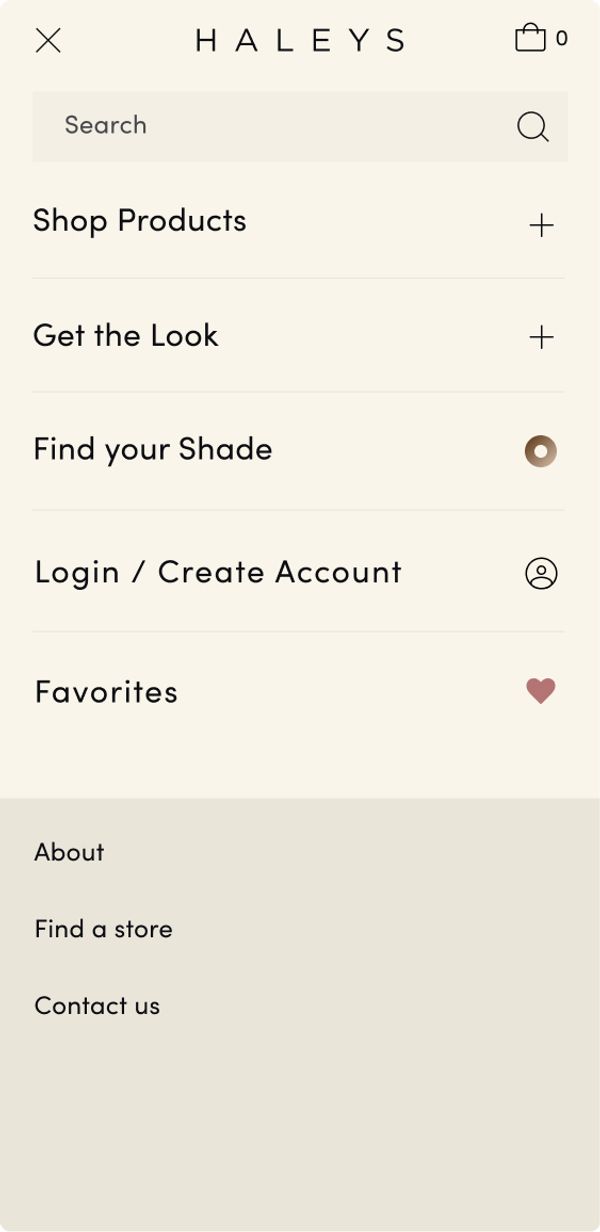The height and width of the screenshot is (1232, 600).
Task: Tap the Search input field
Action: pyautogui.click(x=270, y=126)
